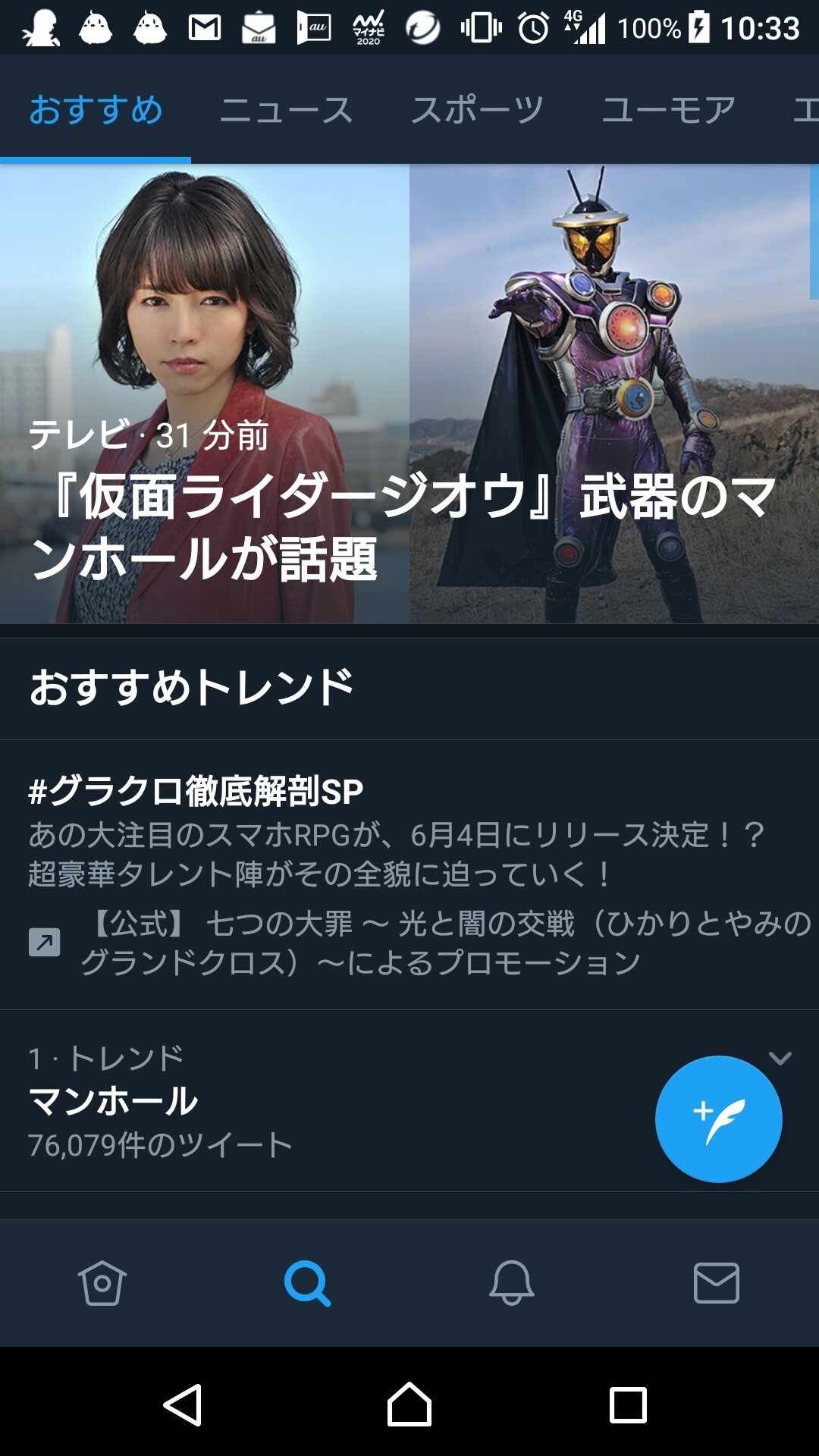The image size is (819, 1456).
Task: Tap the system home button
Action: (409, 1405)
